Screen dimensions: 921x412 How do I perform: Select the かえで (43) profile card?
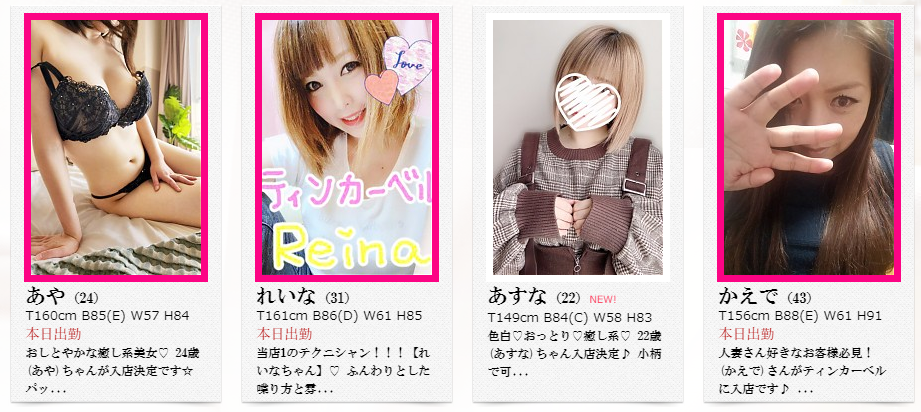(x=806, y=147)
